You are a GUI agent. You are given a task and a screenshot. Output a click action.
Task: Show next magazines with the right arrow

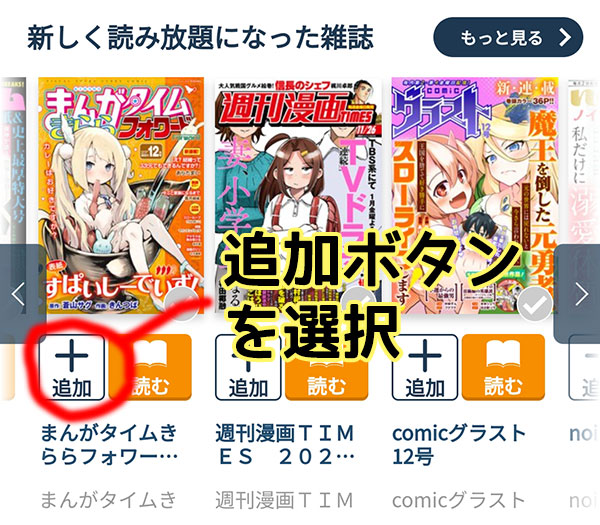pos(582,294)
